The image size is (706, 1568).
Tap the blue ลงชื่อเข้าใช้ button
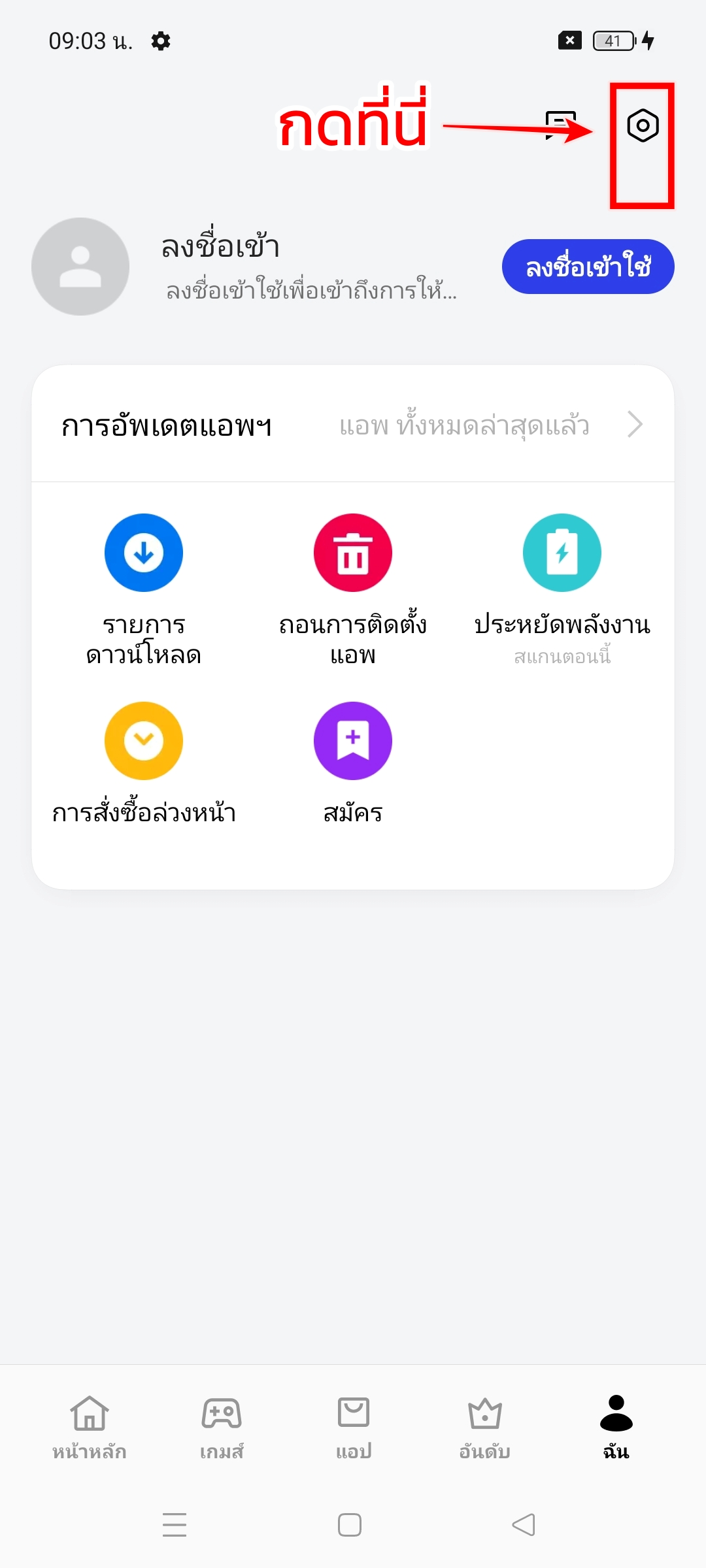tap(588, 267)
